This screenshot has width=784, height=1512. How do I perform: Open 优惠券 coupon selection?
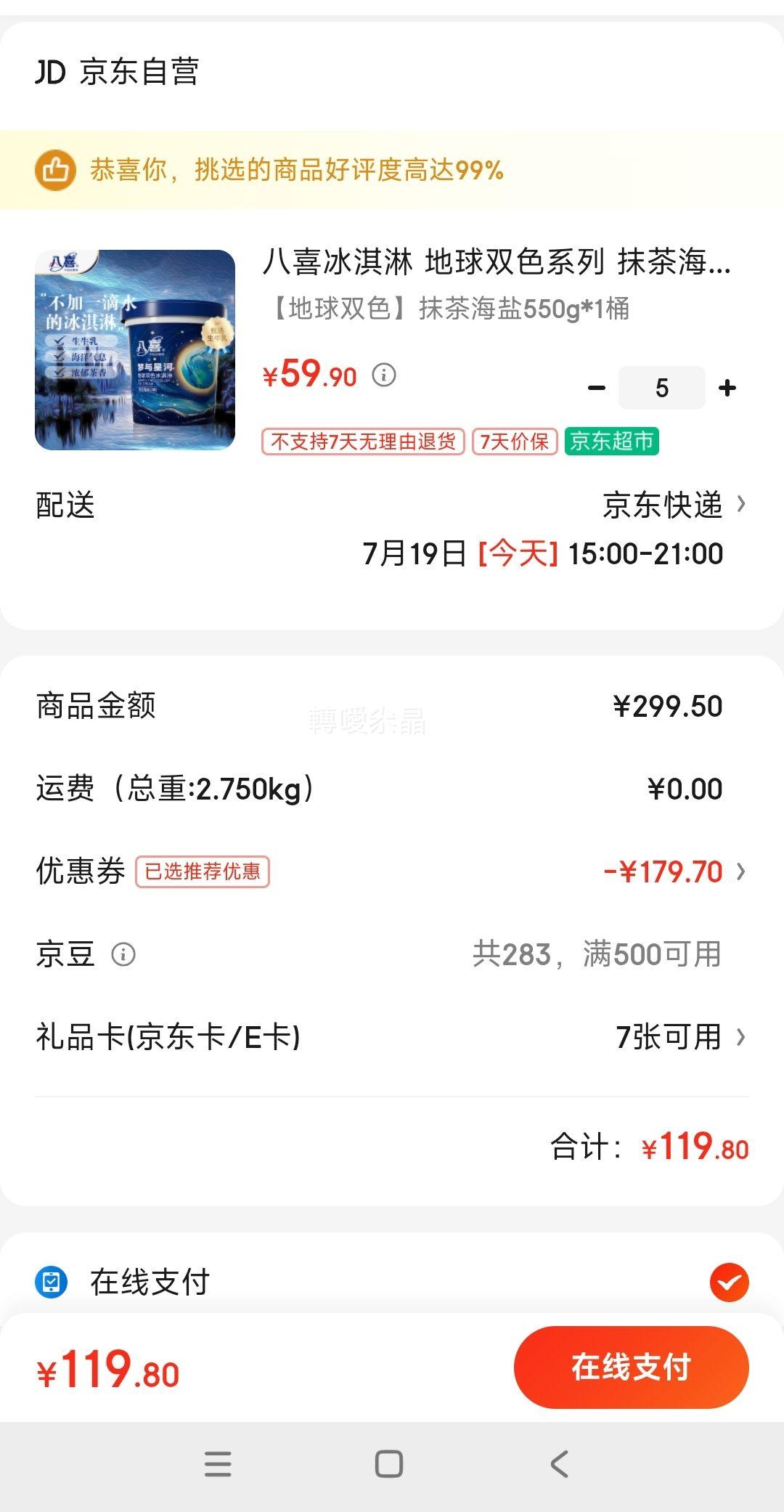coord(392,871)
